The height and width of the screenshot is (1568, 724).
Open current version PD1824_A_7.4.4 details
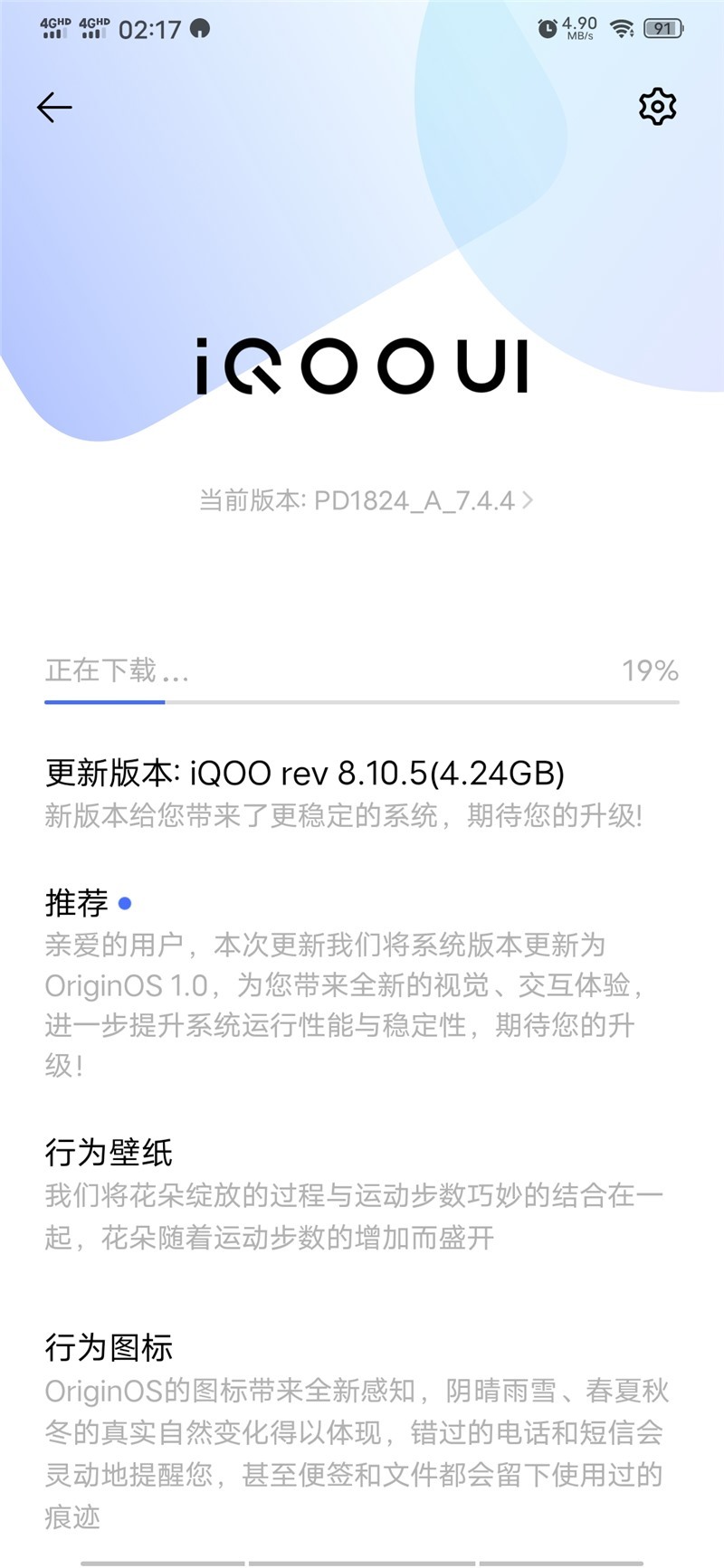click(366, 500)
